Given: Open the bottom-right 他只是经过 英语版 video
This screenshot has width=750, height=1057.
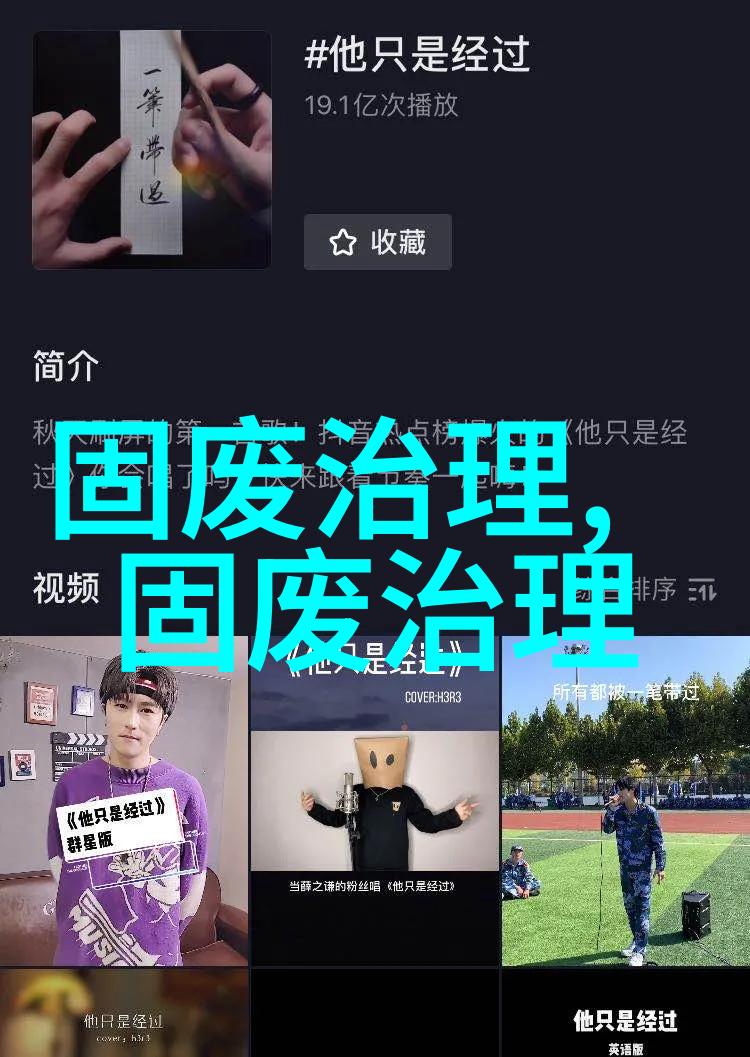Looking at the screenshot, I should [x=626, y=1014].
